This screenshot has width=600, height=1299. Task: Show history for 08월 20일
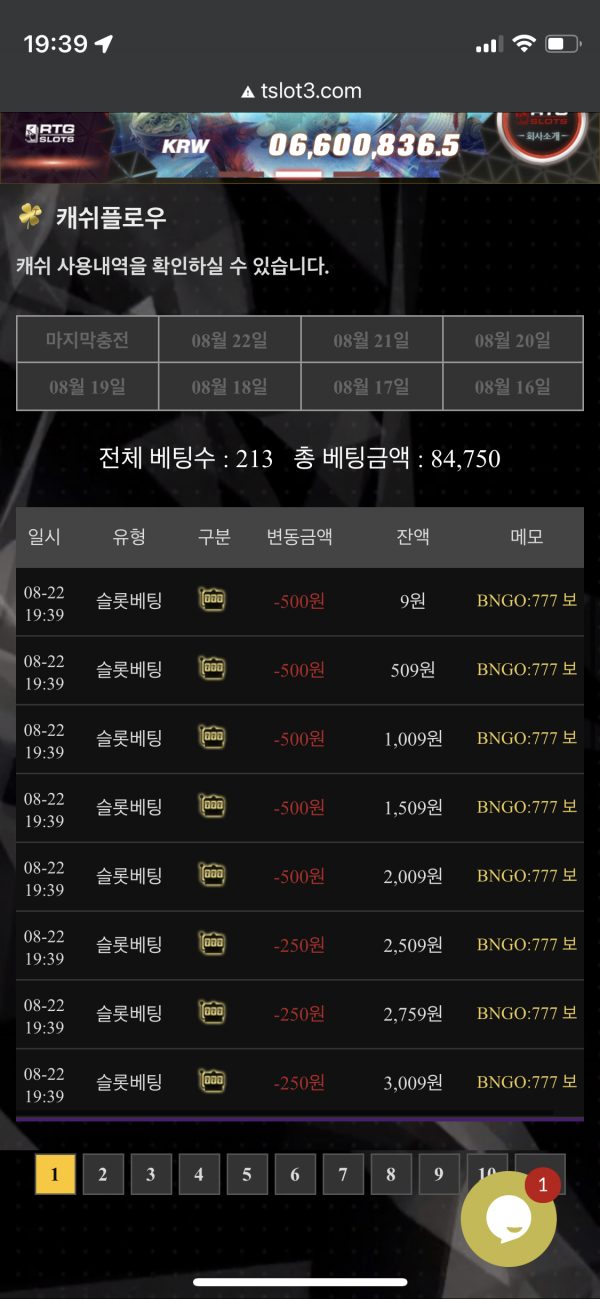coord(512,341)
